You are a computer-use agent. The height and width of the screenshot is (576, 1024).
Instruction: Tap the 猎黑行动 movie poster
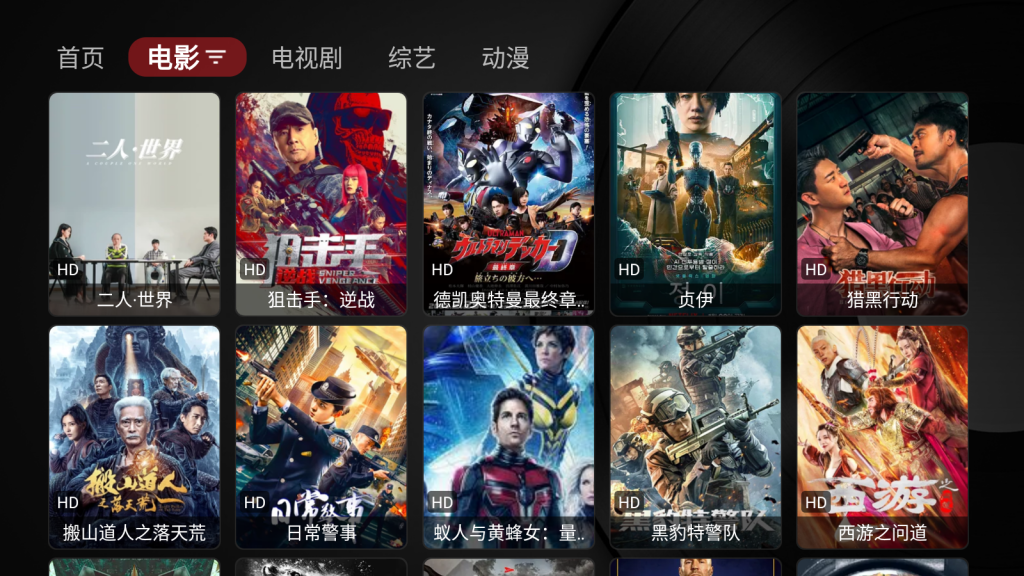pos(882,204)
